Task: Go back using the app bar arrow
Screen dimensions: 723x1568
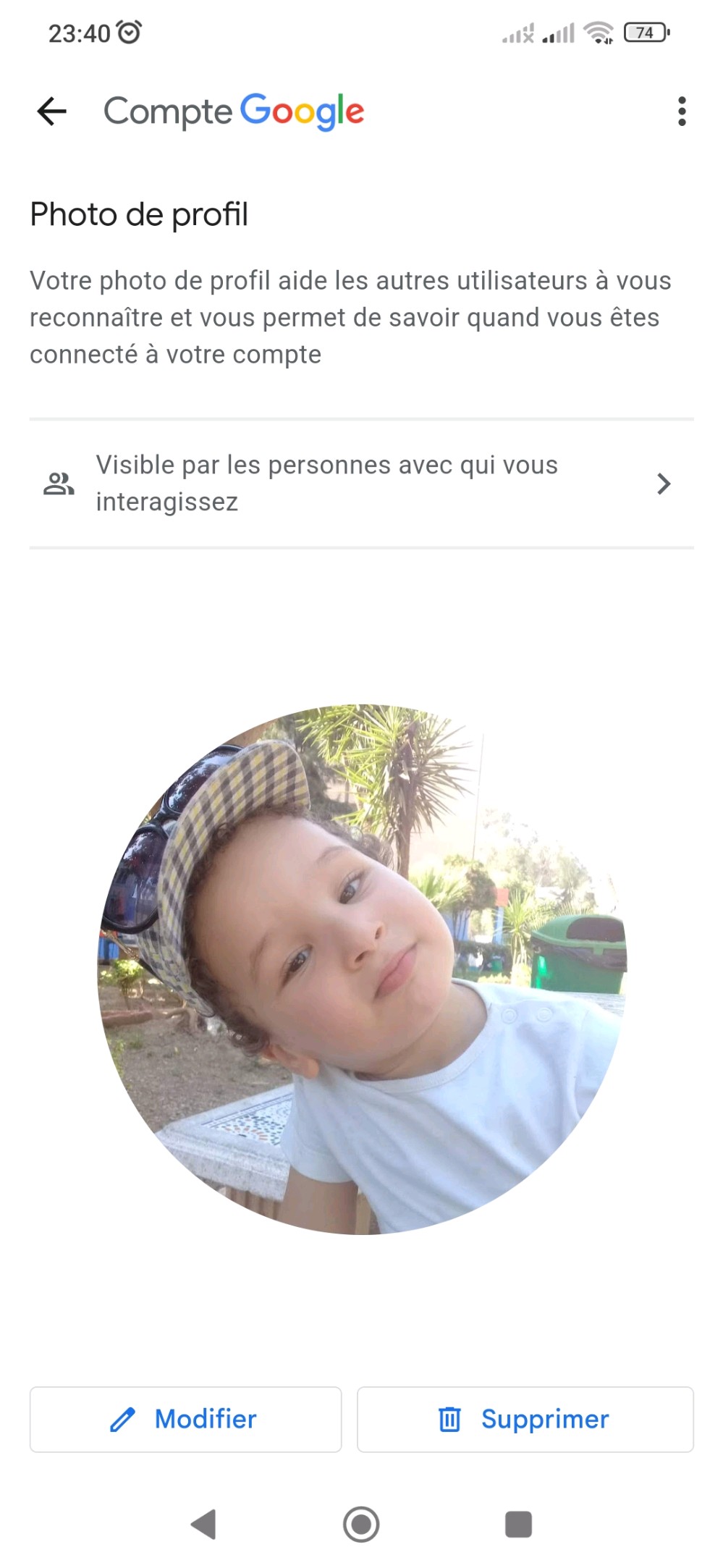Action: [x=51, y=111]
